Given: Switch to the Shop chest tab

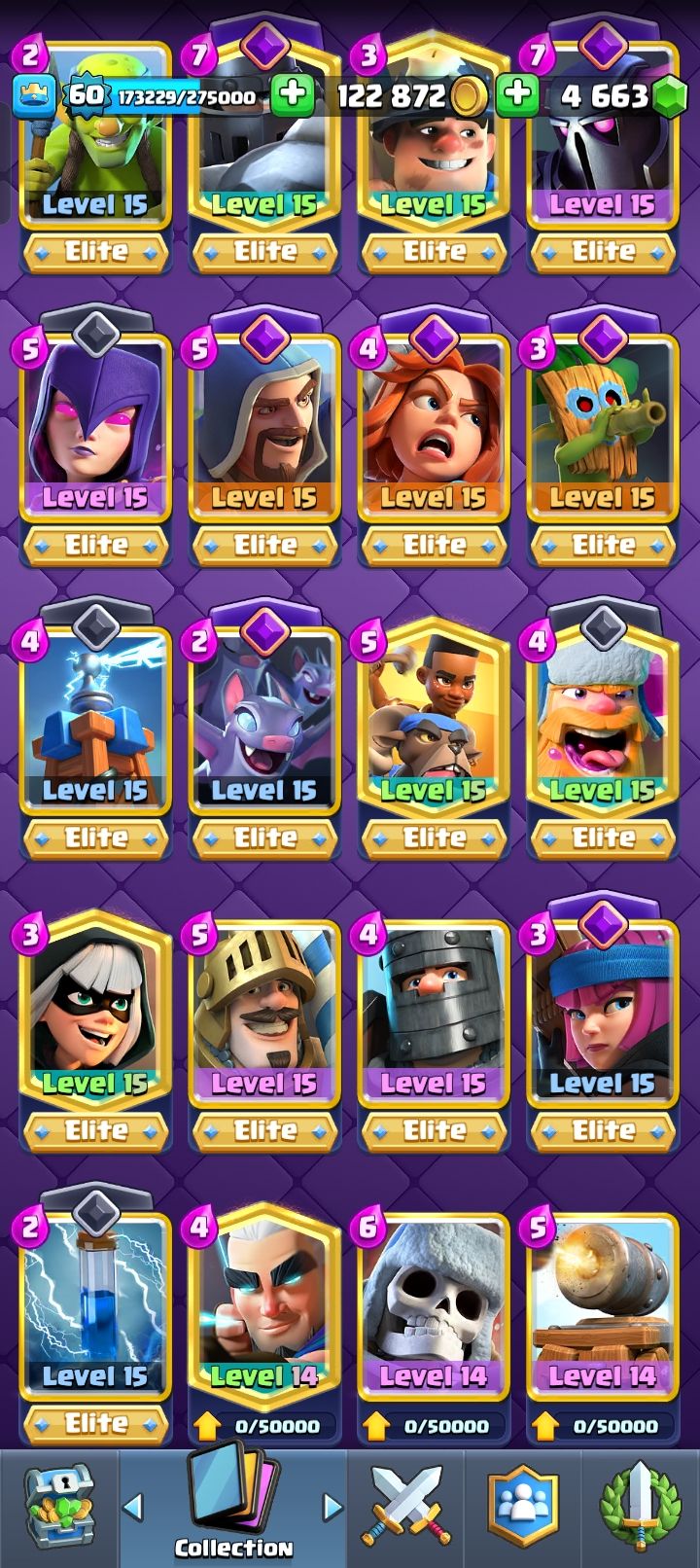Looking at the screenshot, I should tap(58, 1508).
